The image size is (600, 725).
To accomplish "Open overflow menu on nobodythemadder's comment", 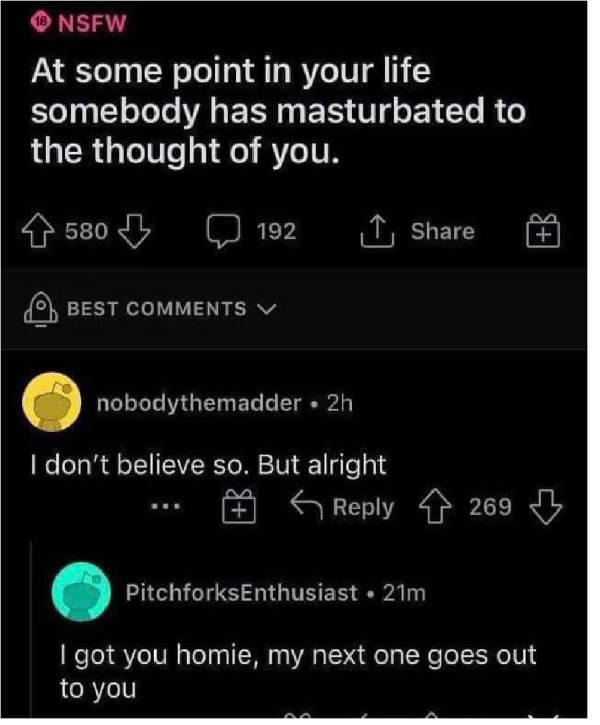I will (x=162, y=507).
